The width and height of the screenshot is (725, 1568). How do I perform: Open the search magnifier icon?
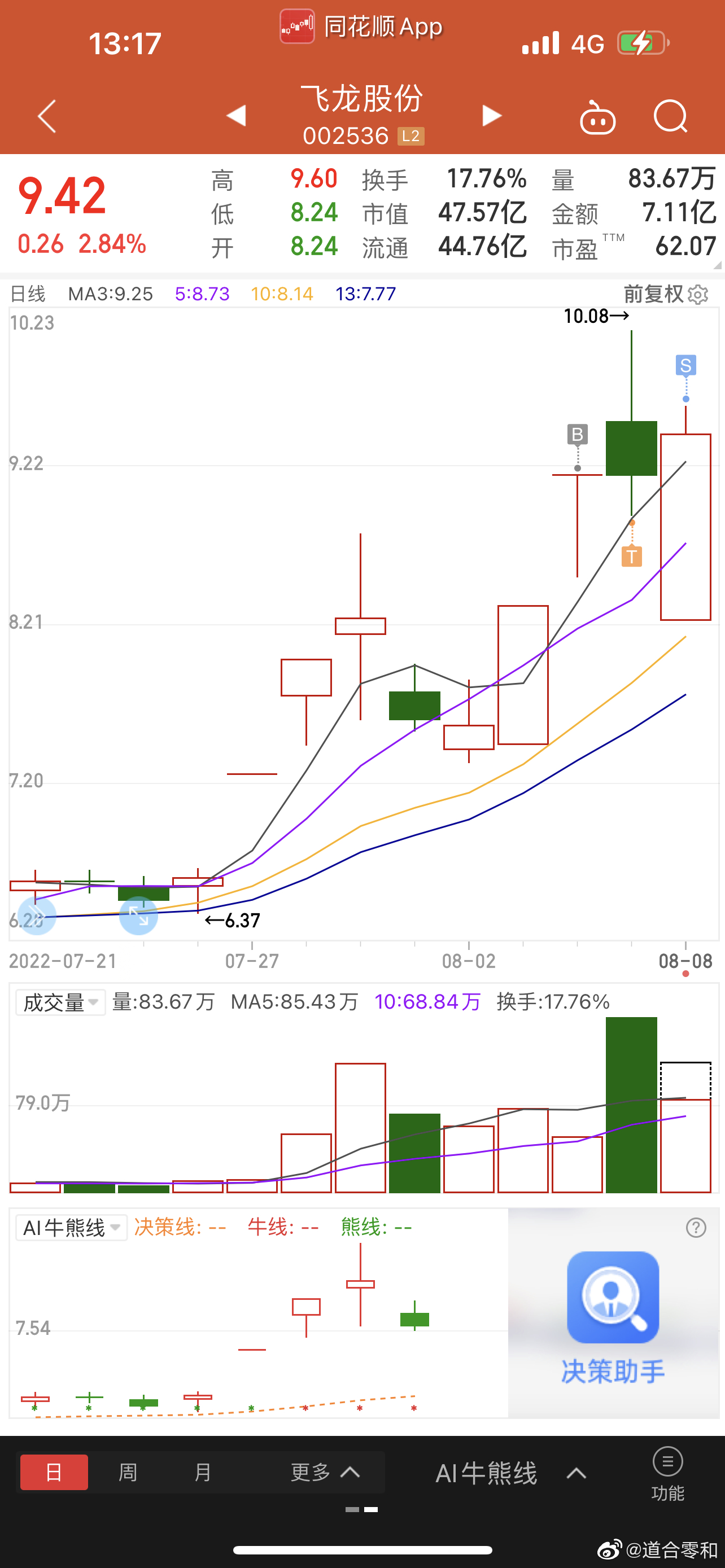point(671,117)
